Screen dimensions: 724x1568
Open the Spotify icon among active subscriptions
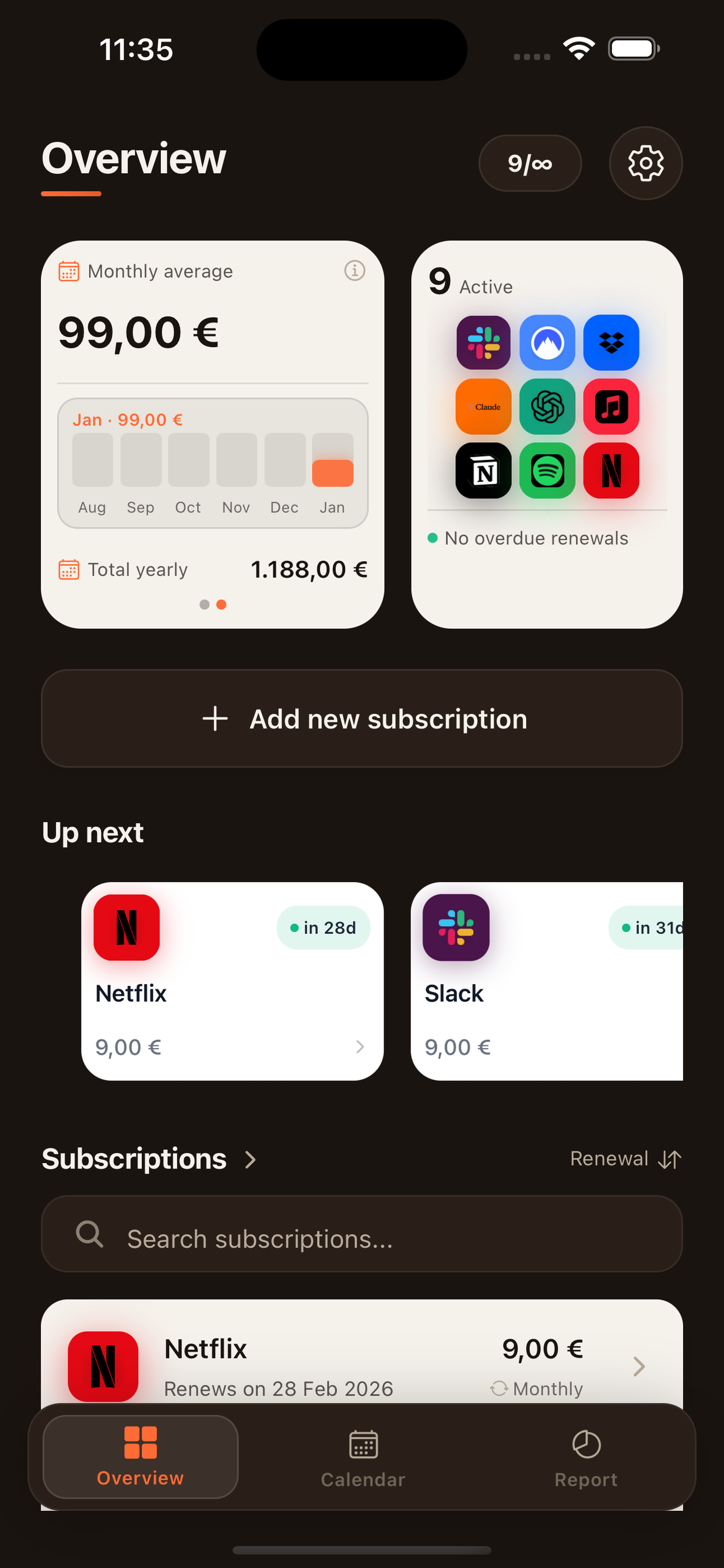click(x=547, y=471)
